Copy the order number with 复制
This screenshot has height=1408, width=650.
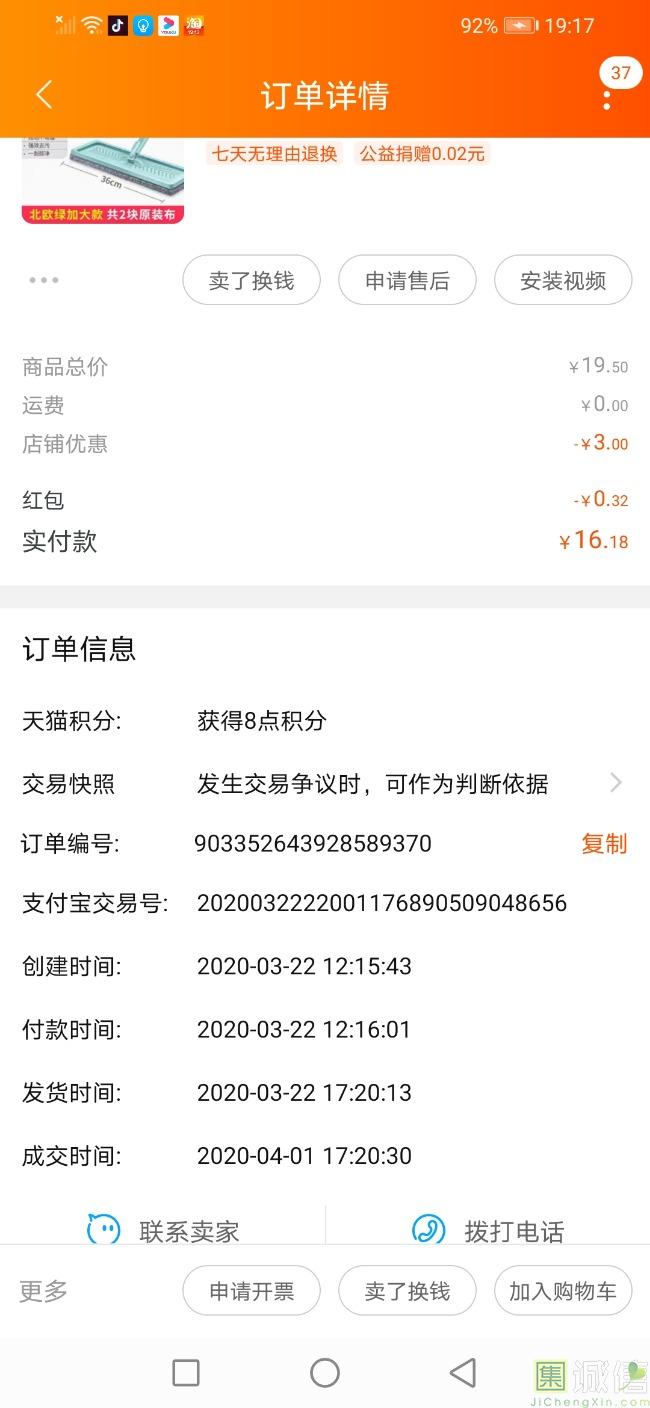[604, 844]
